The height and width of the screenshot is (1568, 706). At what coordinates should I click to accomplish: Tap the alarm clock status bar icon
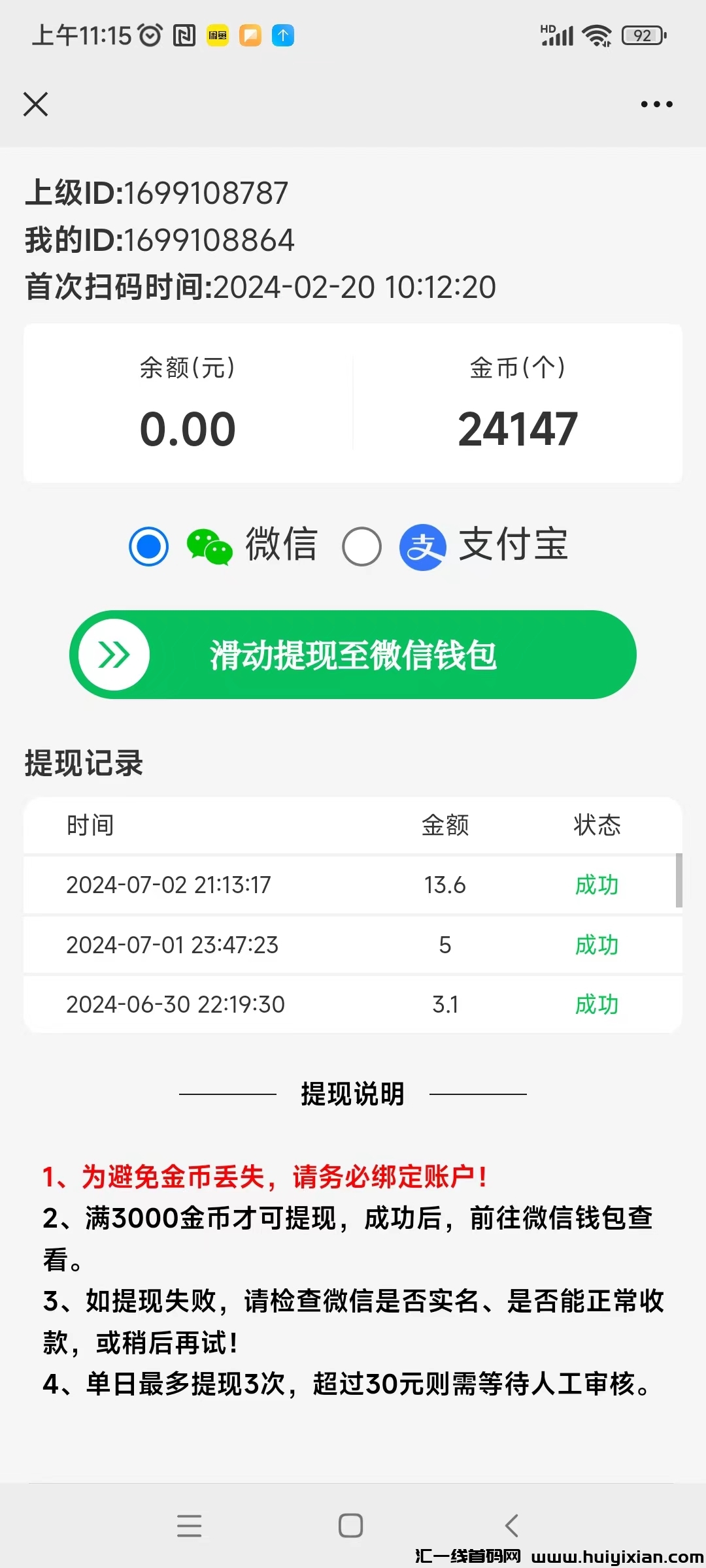point(149,36)
